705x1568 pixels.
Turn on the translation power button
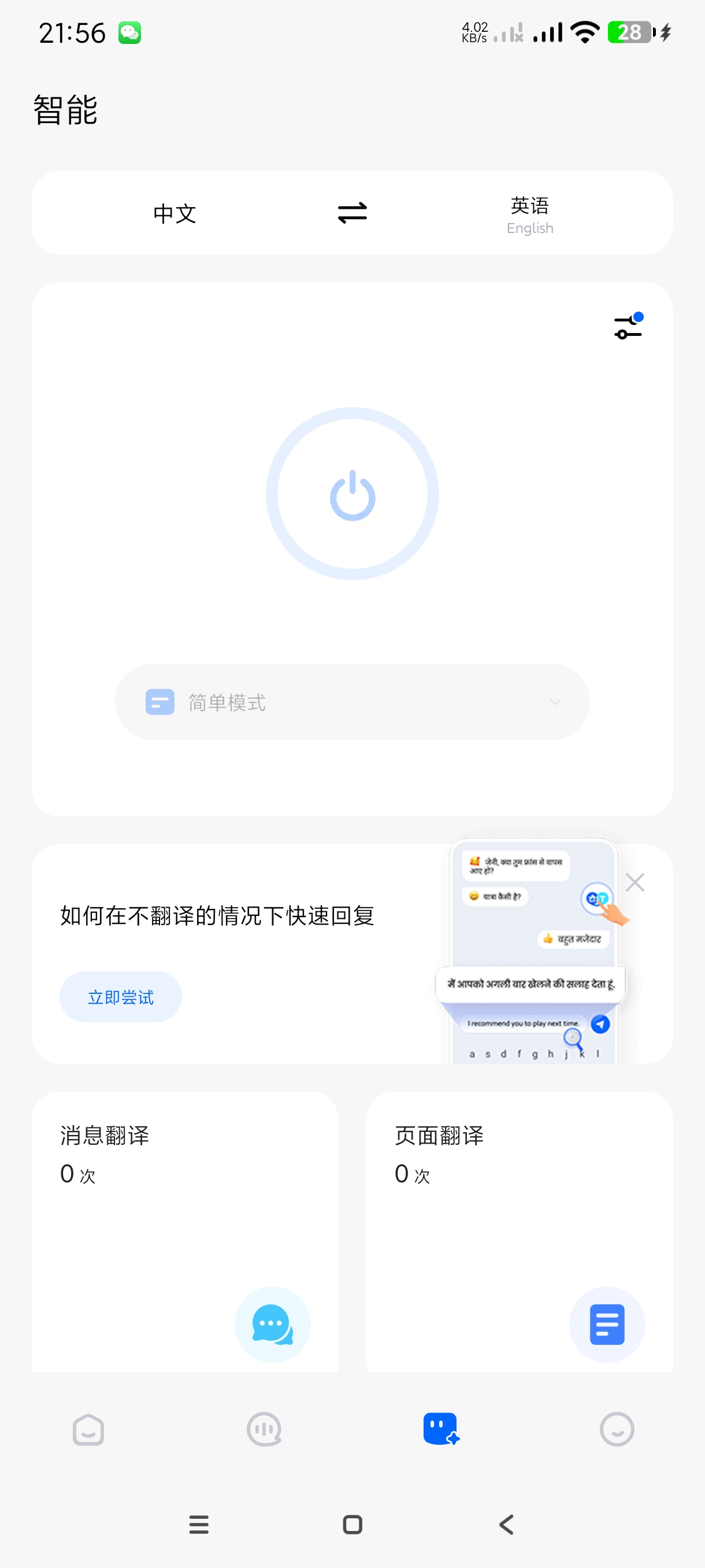pos(352,494)
